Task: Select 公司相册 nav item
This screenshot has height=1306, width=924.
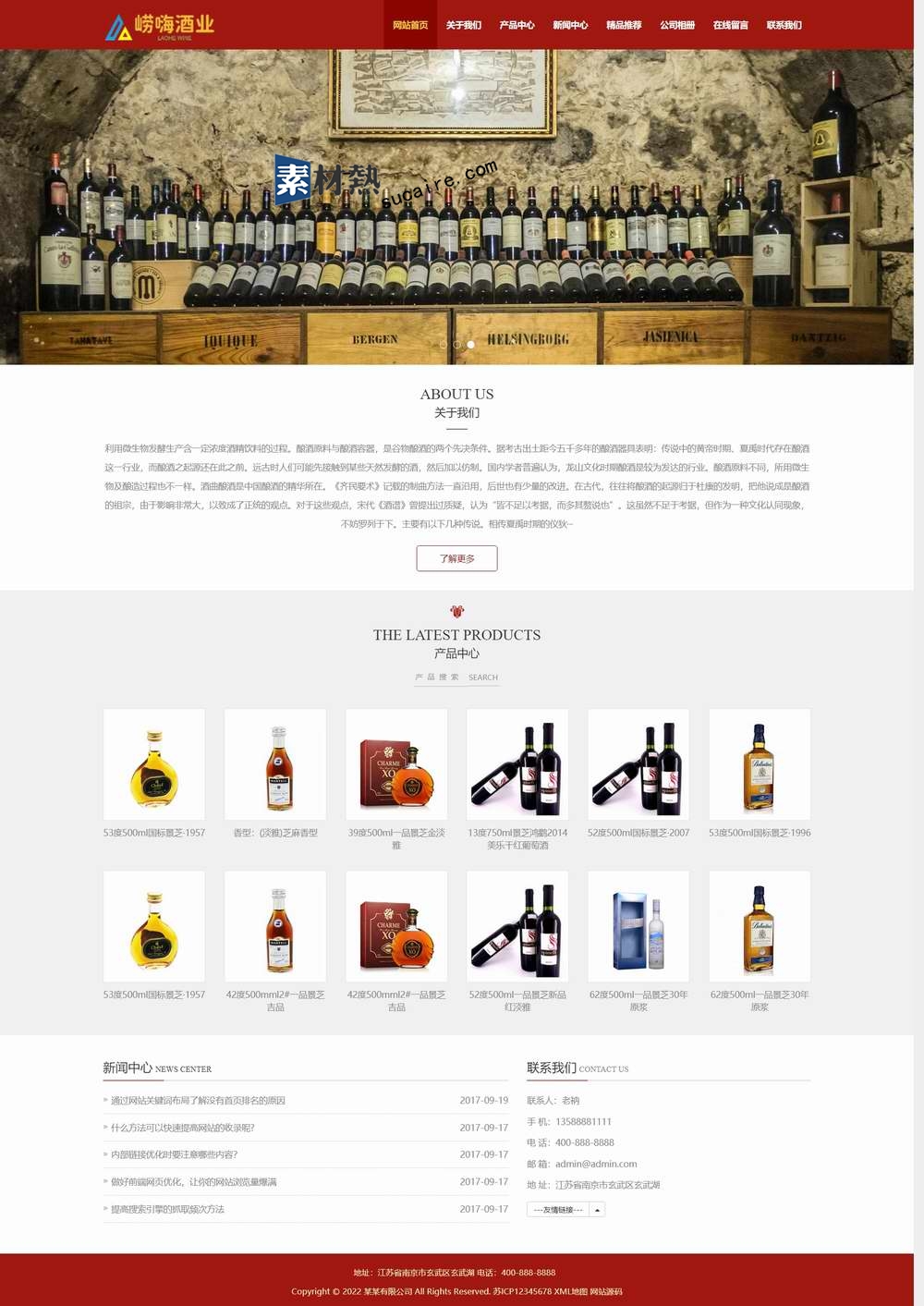Action: tap(677, 25)
